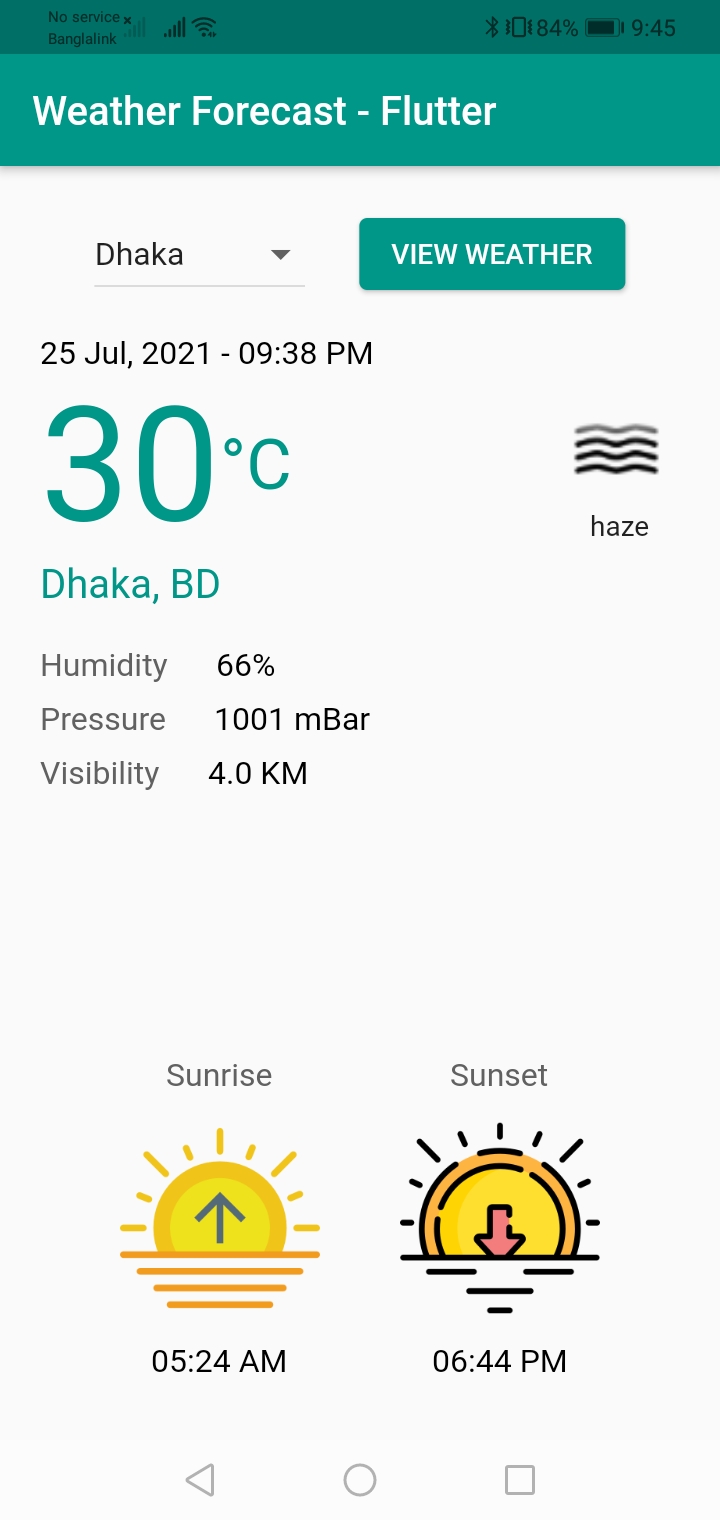The image size is (720, 1520).
Task: Tap the humidity 66% value
Action: coord(246,665)
